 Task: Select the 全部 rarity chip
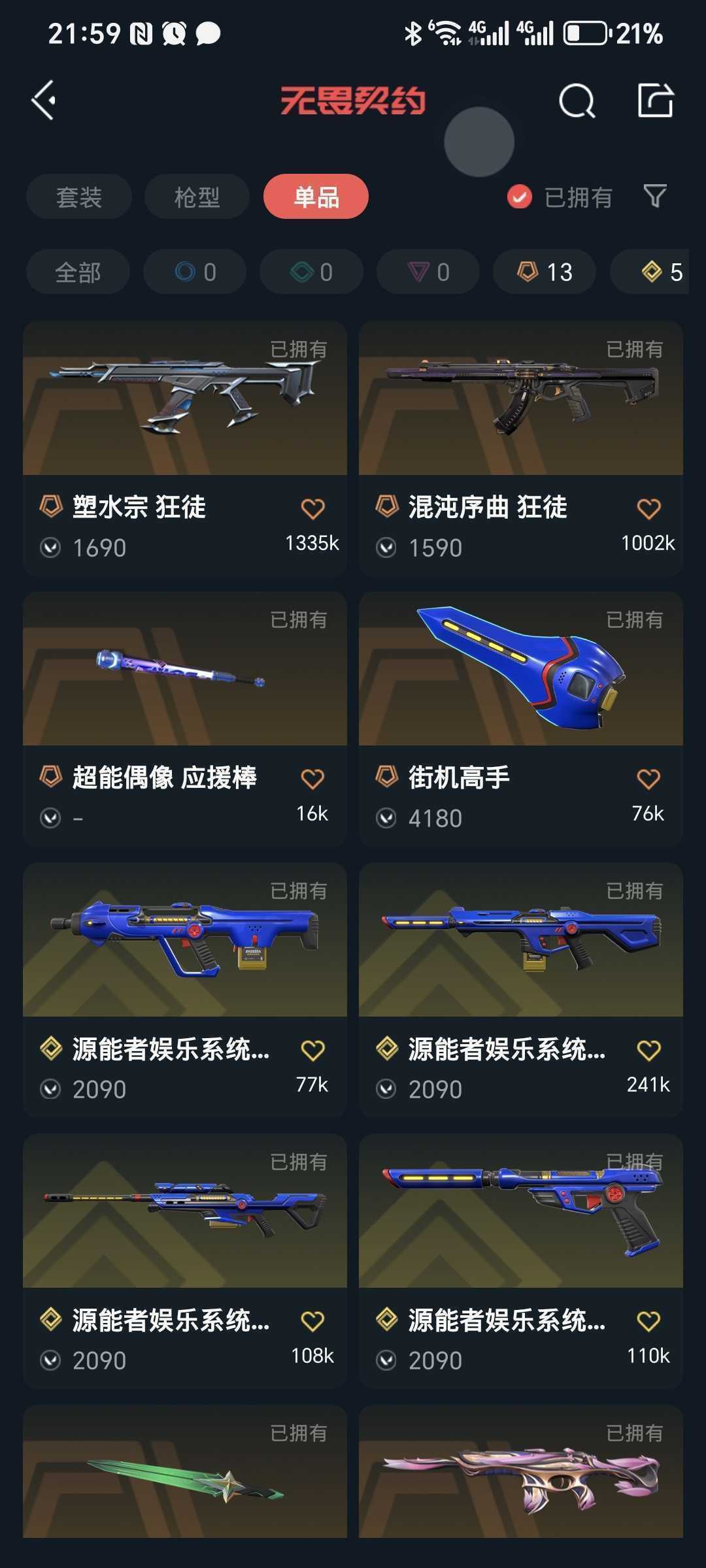tap(78, 272)
